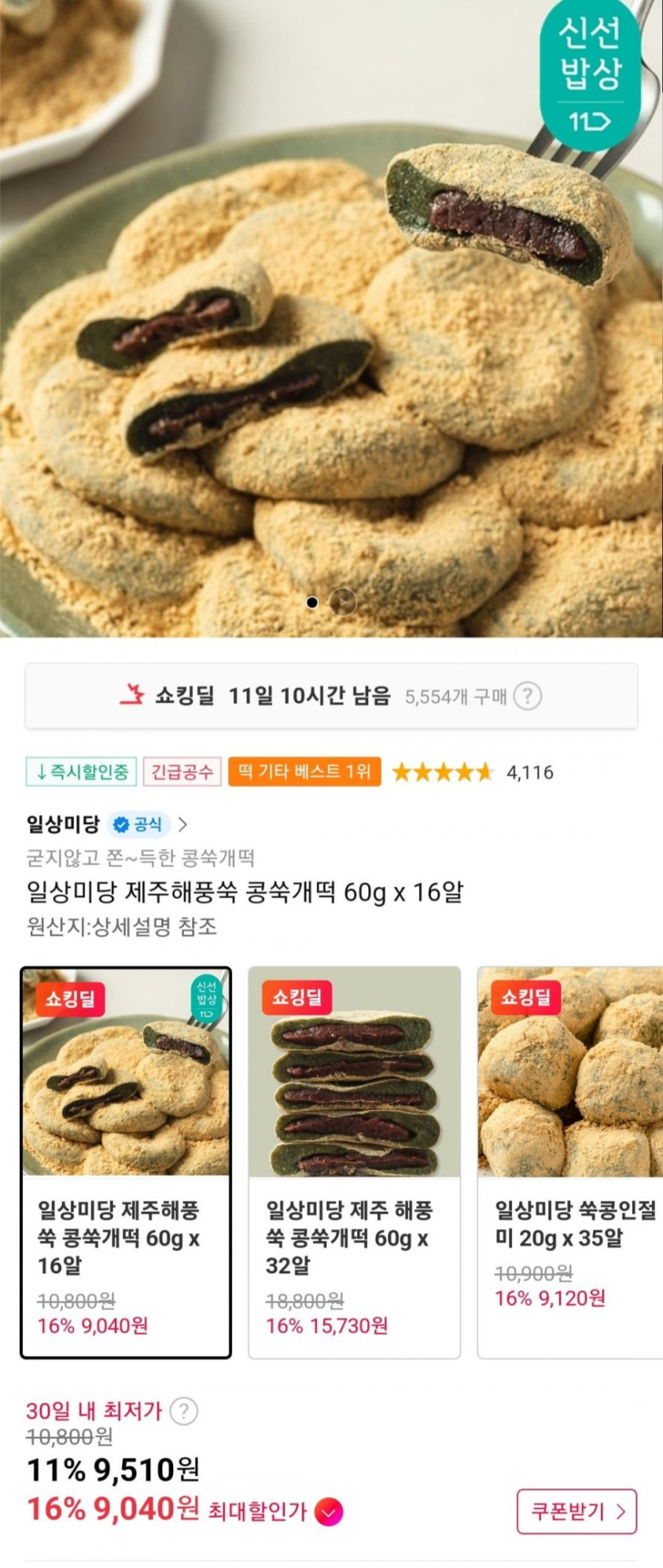
Task: Open the 떡 기타 베스트 1위 badge
Action: 304,772
